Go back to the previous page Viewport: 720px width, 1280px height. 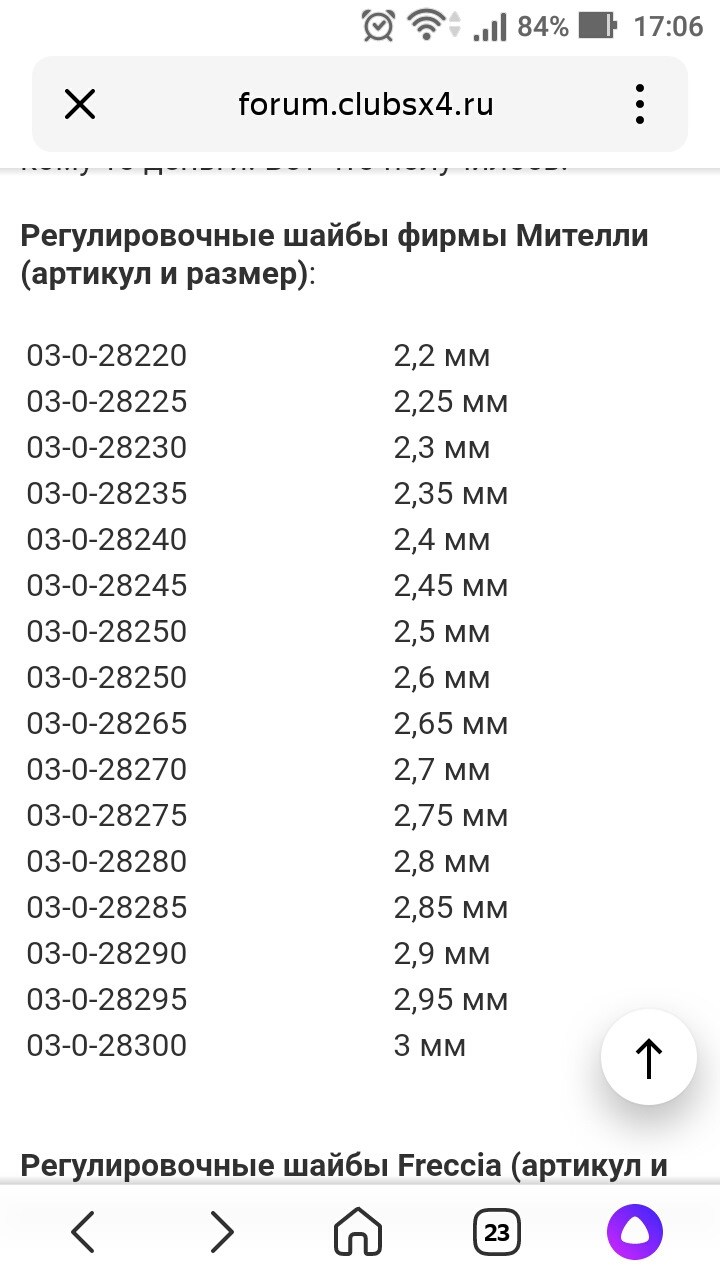84,1232
